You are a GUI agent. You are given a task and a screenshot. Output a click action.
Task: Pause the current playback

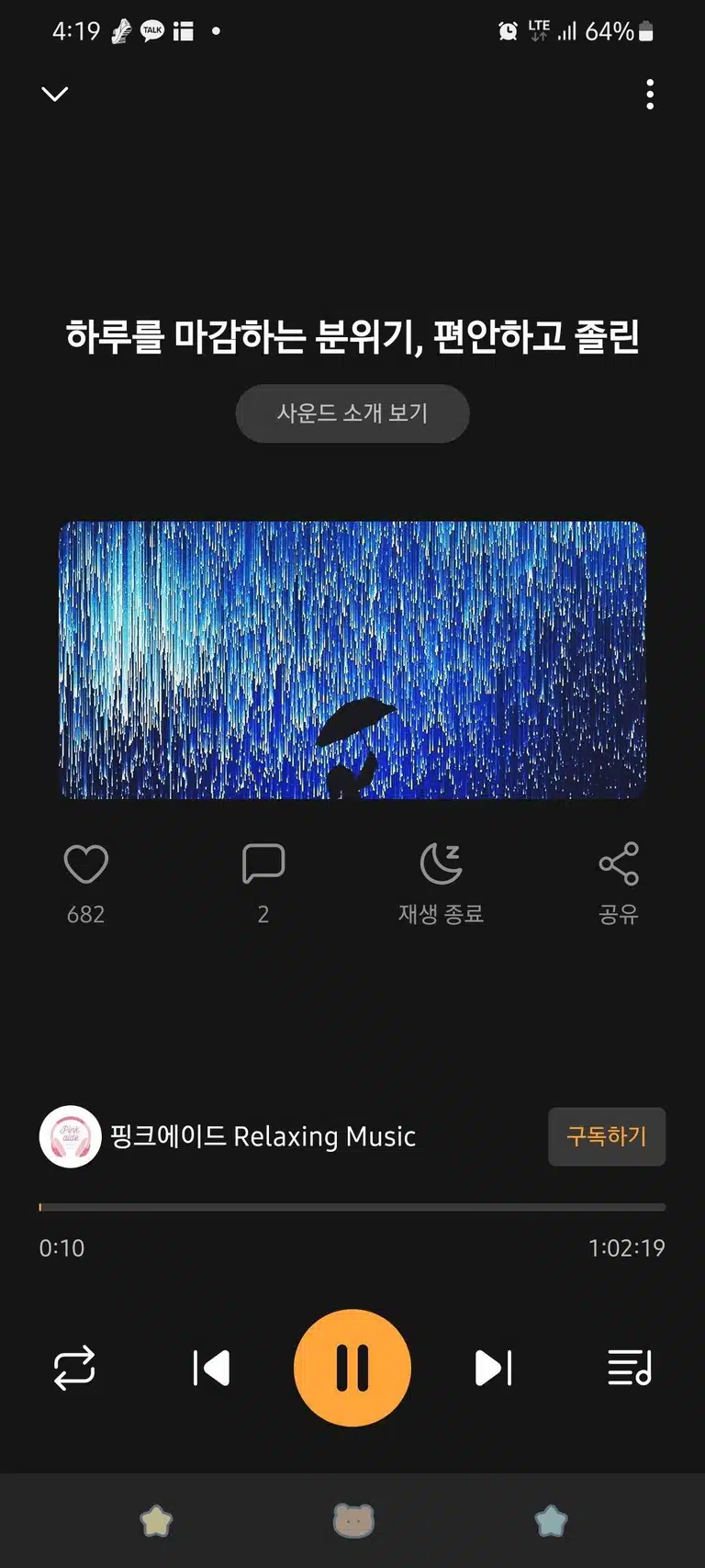[352, 1368]
